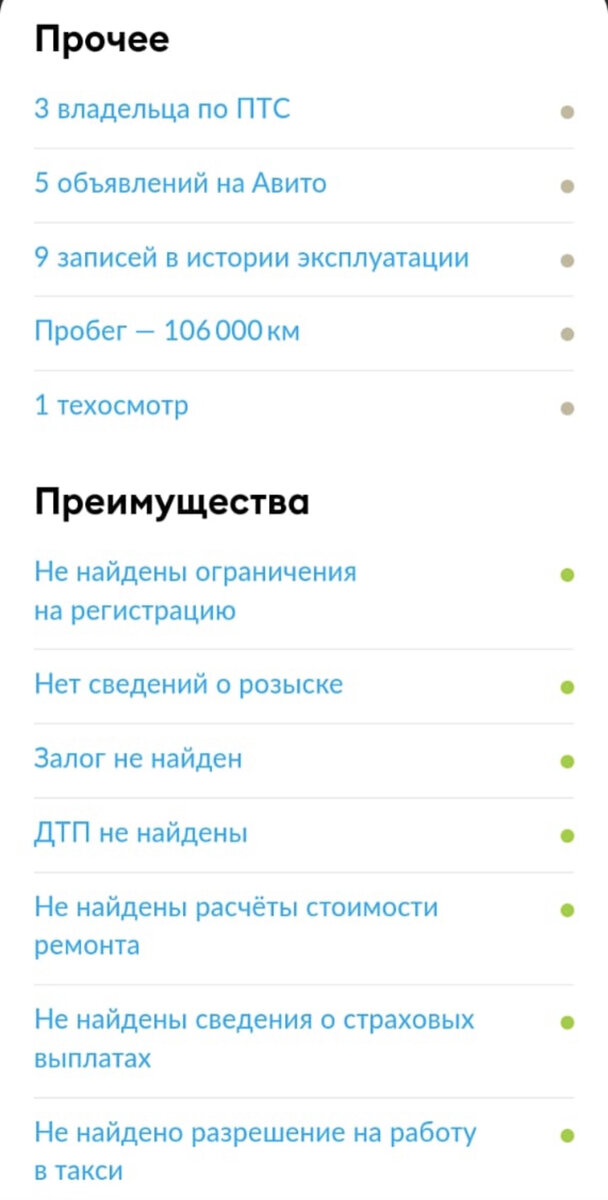Open "5 объявлений на Авито" details
608x1200 pixels.
(x=180, y=184)
